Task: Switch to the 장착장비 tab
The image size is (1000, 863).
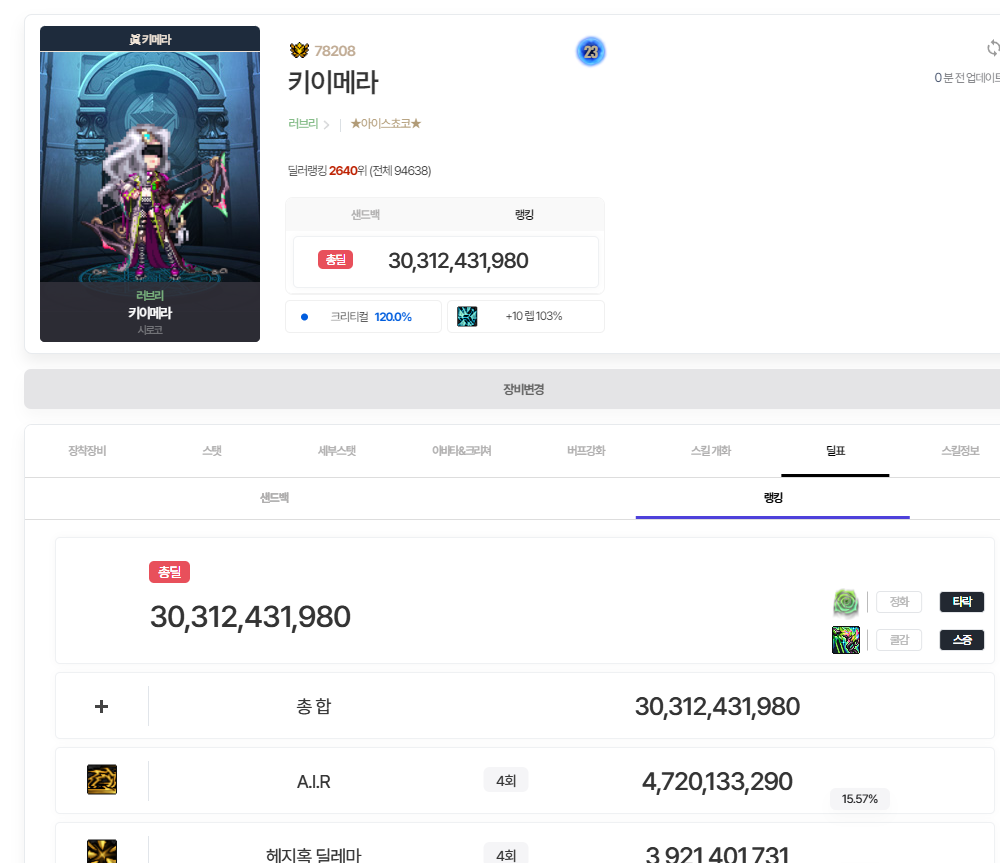Action: [87, 451]
